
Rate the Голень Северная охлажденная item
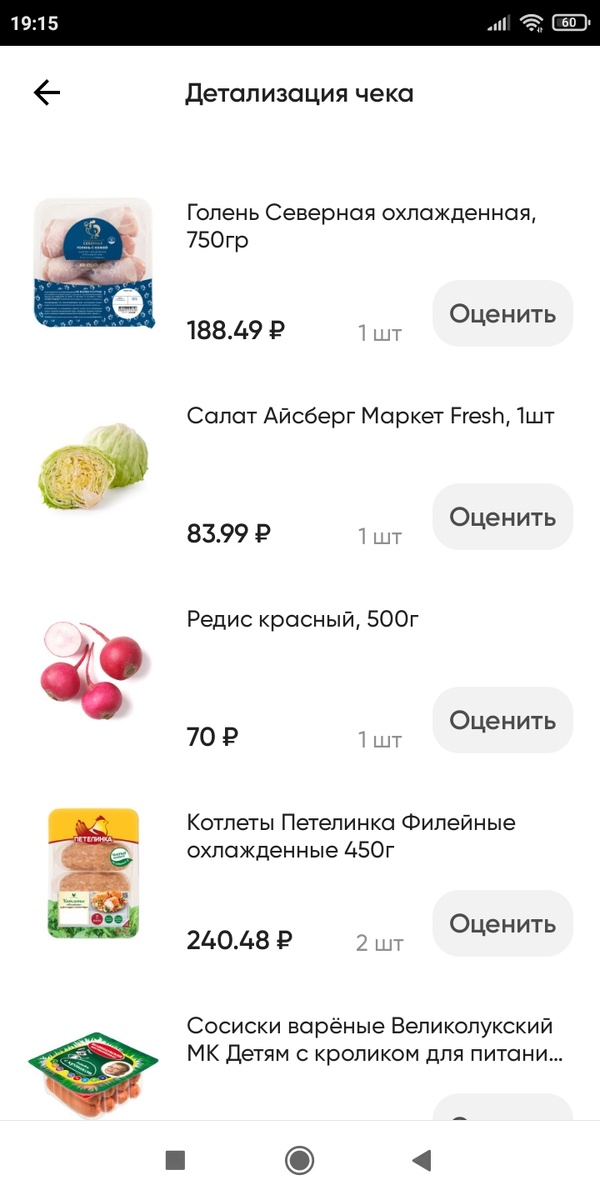pyautogui.click(x=502, y=314)
